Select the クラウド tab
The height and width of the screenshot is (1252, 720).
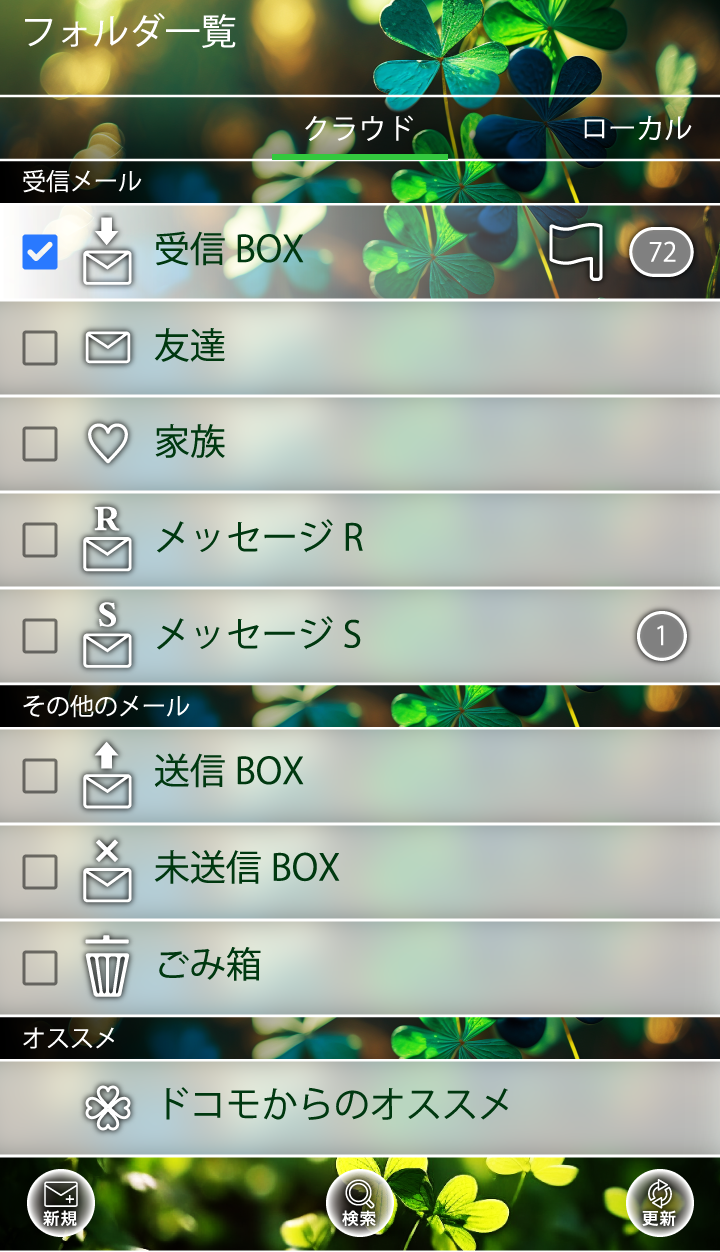point(359,129)
